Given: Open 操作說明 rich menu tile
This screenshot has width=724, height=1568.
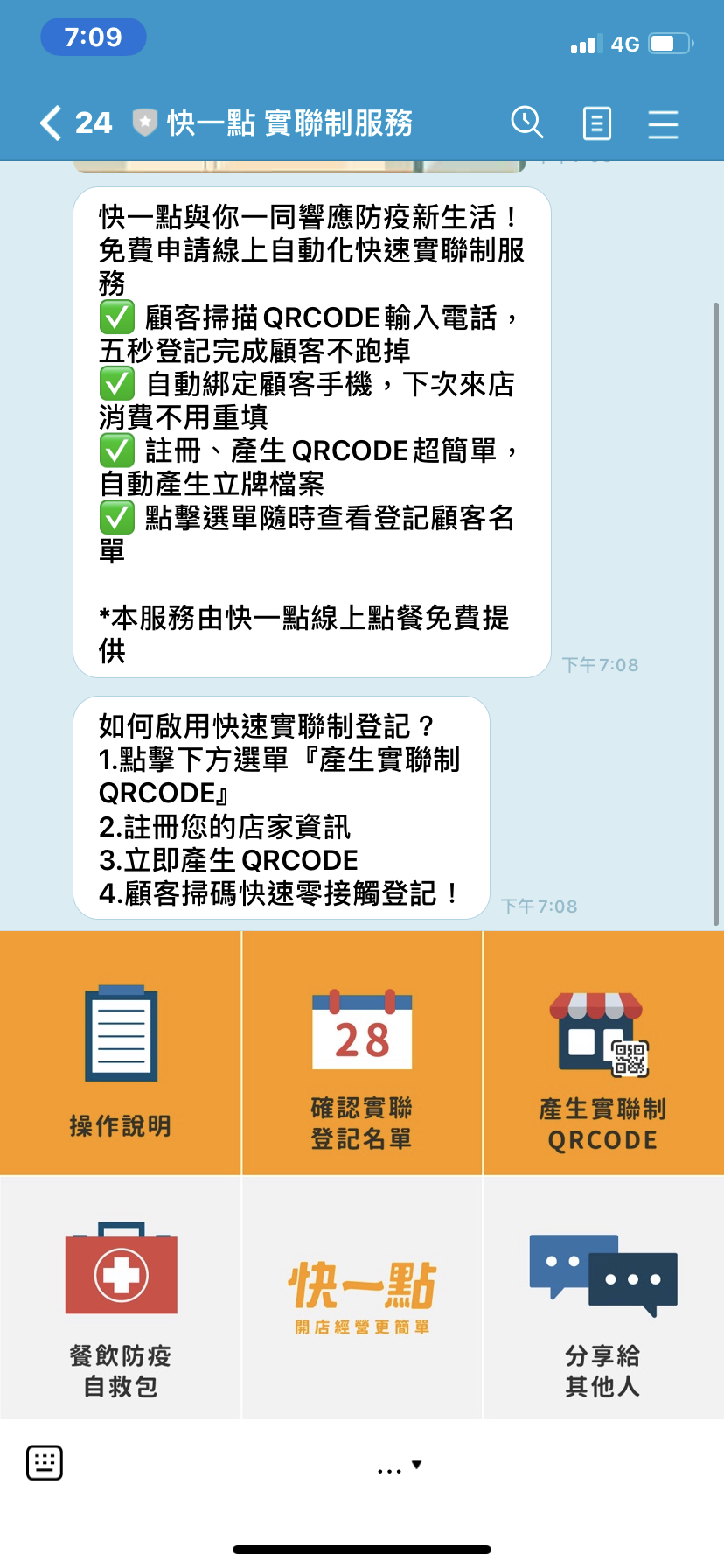Looking at the screenshot, I should click(121, 1053).
